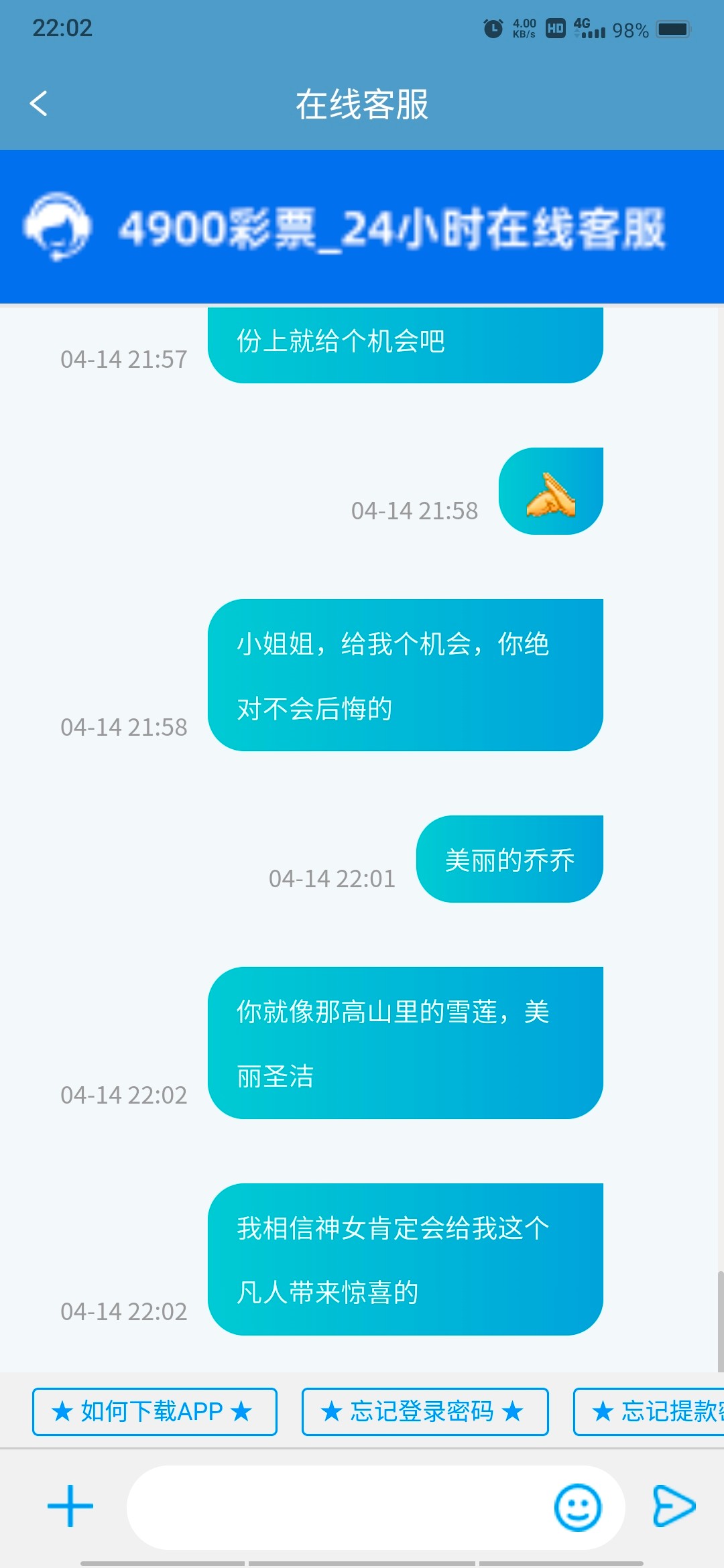The height and width of the screenshot is (1568, 724).
Task: Open the plus attachment menu
Action: coord(70,1506)
